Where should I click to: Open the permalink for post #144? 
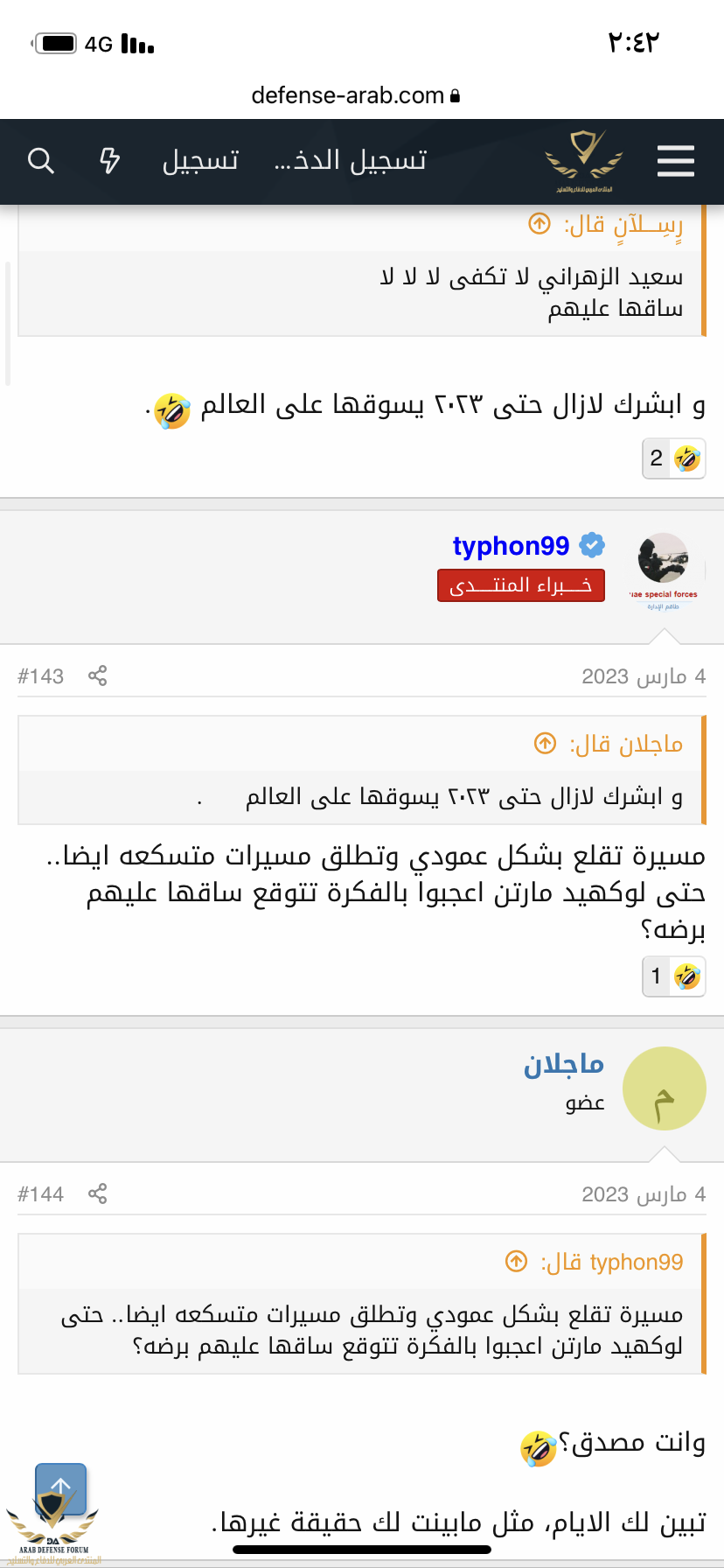[x=40, y=1194]
